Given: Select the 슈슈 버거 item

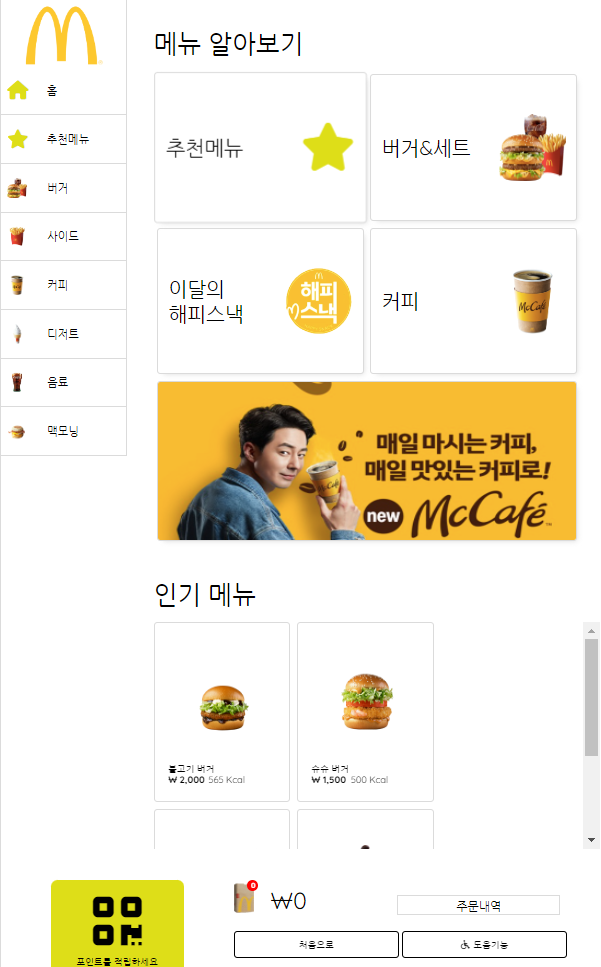Looking at the screenshot, I should click(x=366, y=712).
